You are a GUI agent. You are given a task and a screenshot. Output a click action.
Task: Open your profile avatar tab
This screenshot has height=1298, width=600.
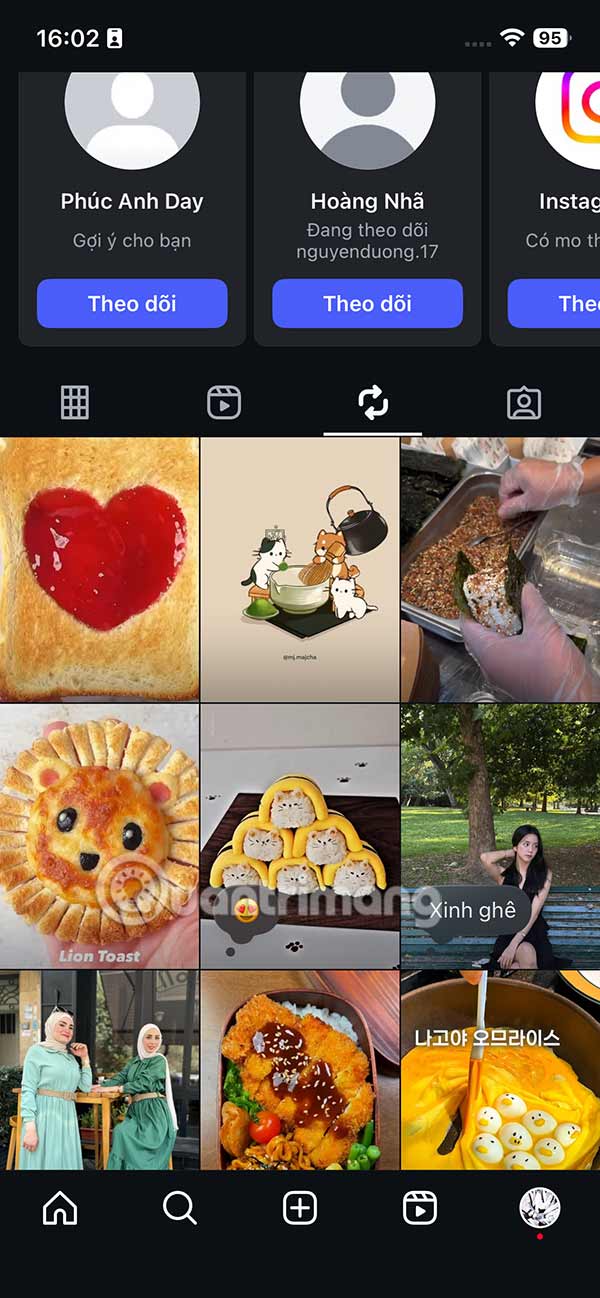tap(540, 1208)
